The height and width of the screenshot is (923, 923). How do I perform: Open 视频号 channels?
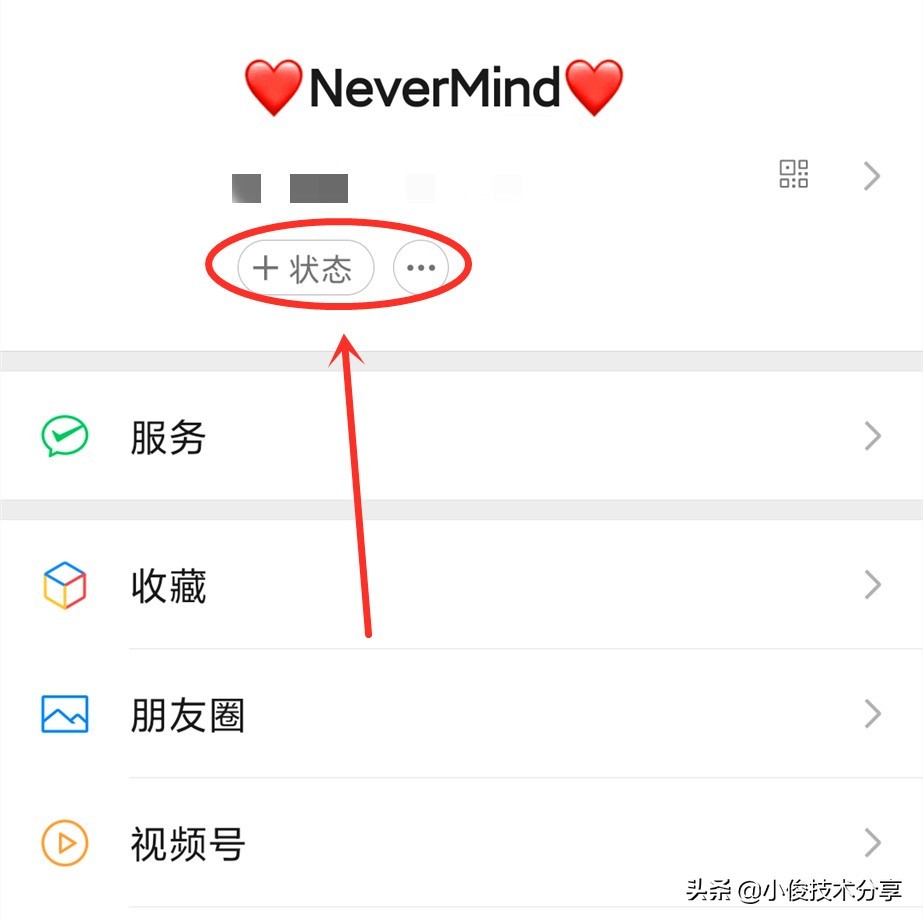(460, 843)
